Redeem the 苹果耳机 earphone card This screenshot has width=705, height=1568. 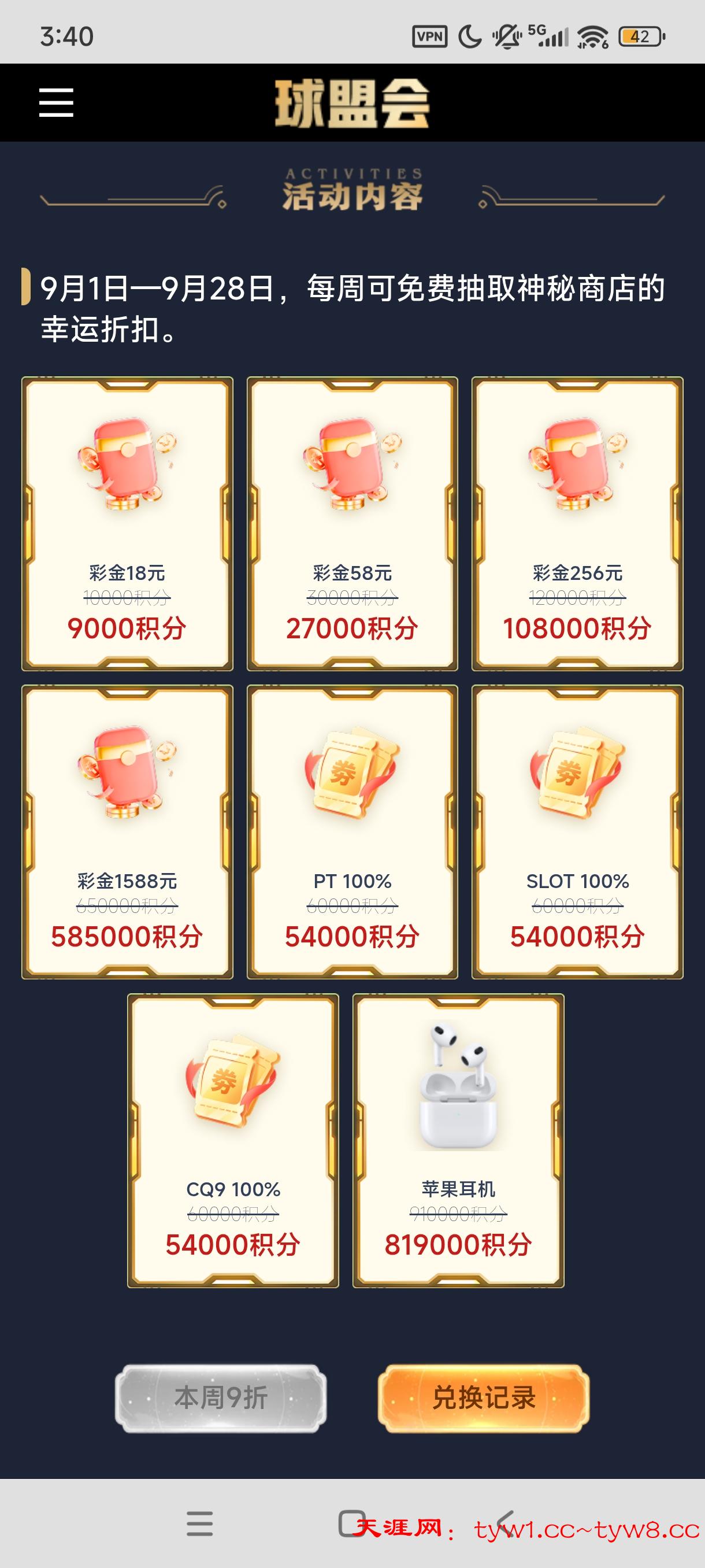tap(458, 1140)
